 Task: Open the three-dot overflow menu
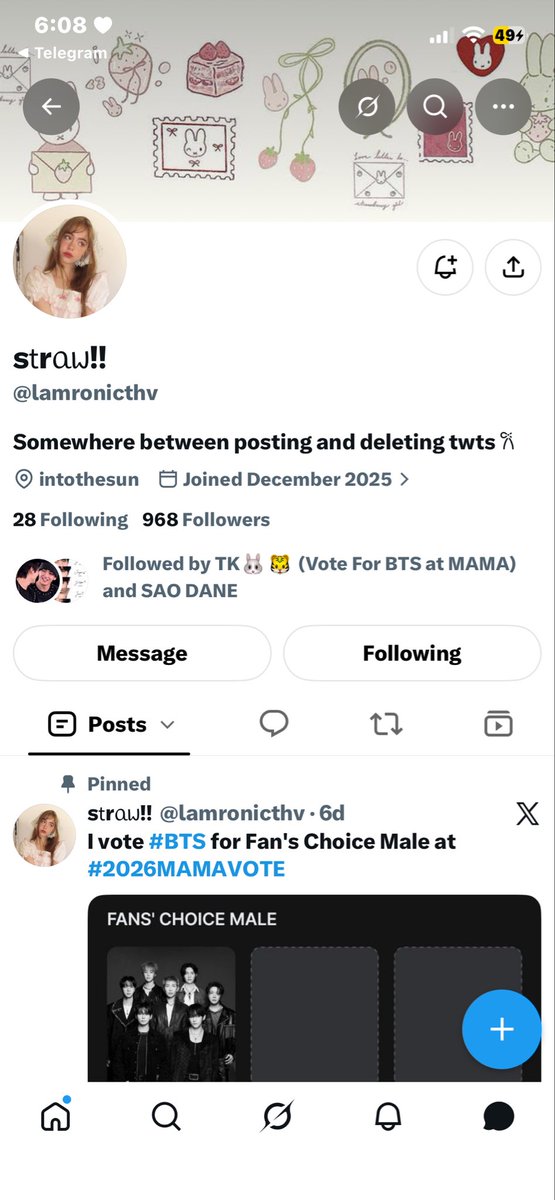pos(503,106)
